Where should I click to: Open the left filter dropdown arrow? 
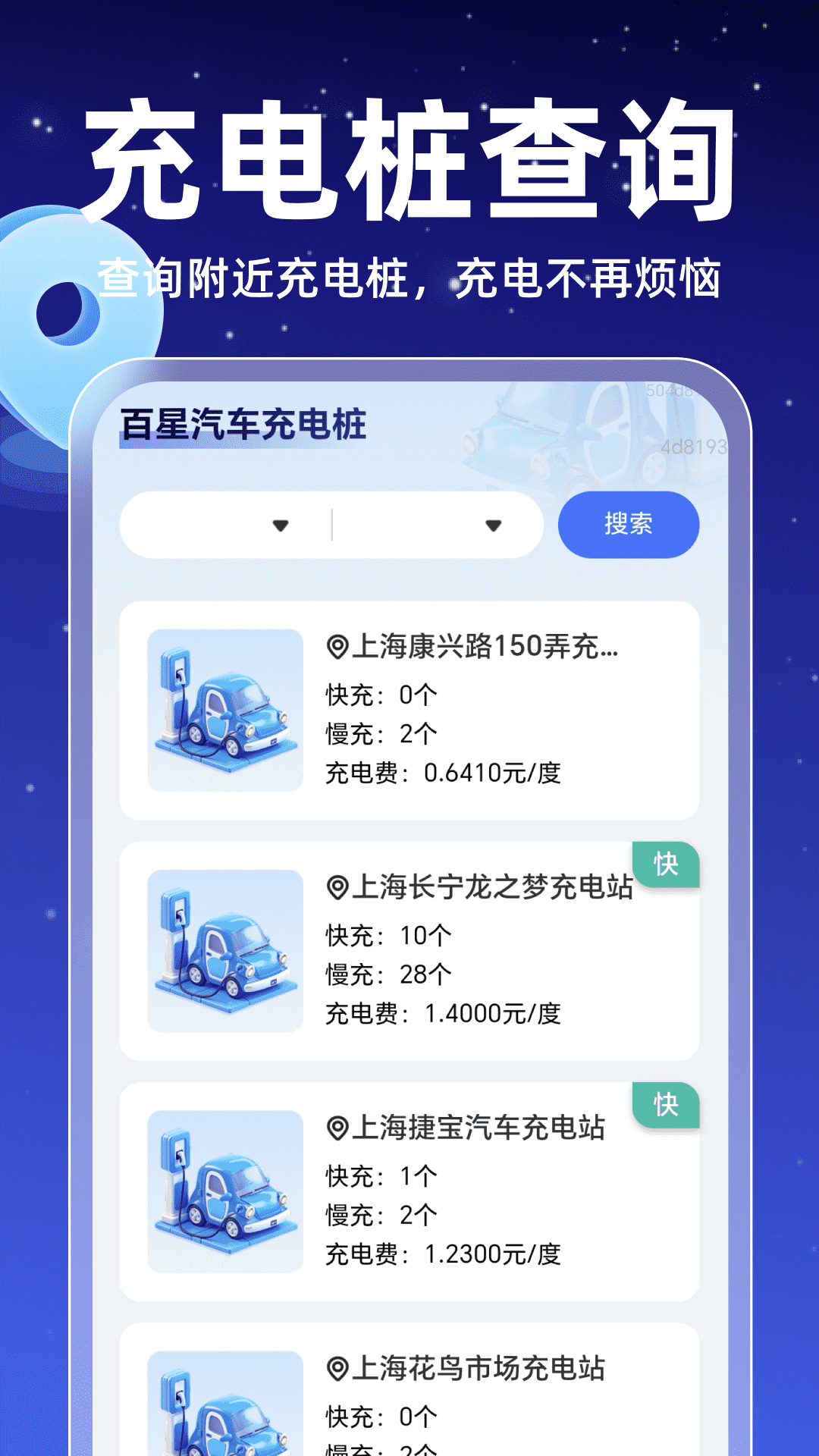280,523
